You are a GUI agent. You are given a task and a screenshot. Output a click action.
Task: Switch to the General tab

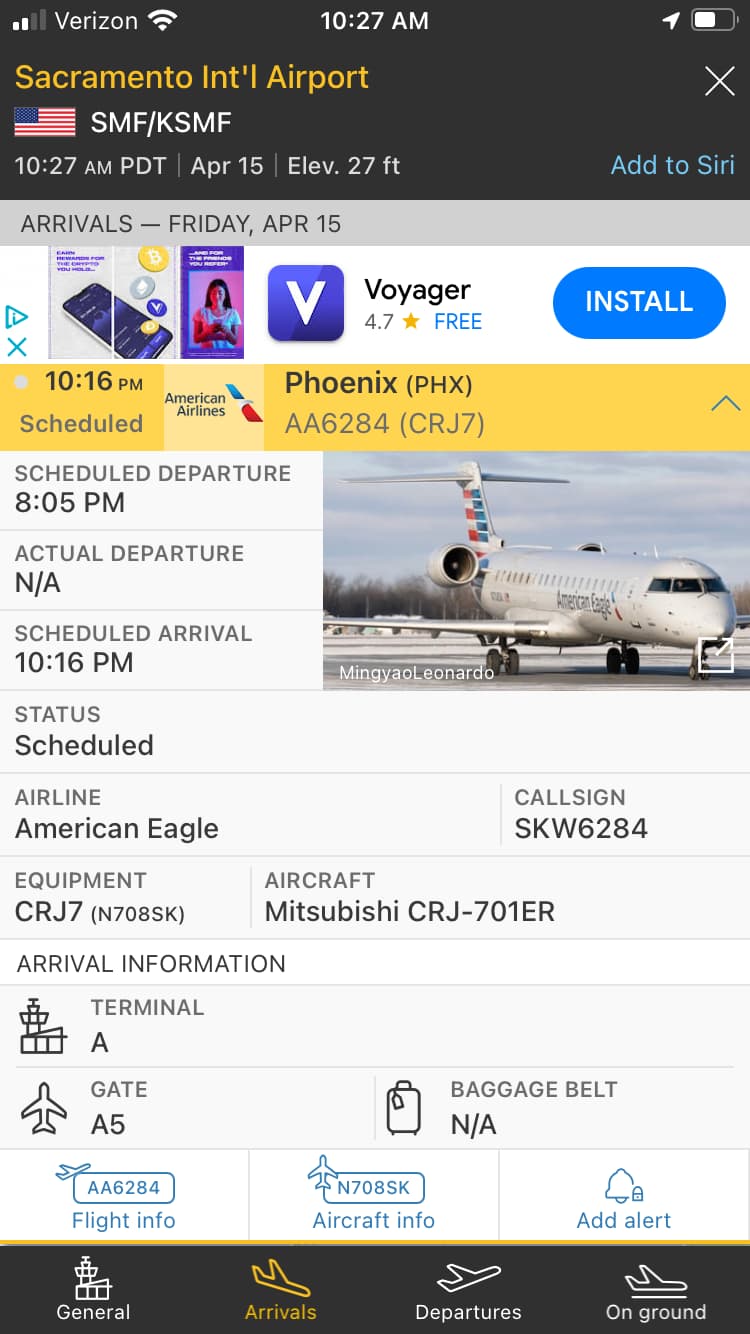[93, 1290]
